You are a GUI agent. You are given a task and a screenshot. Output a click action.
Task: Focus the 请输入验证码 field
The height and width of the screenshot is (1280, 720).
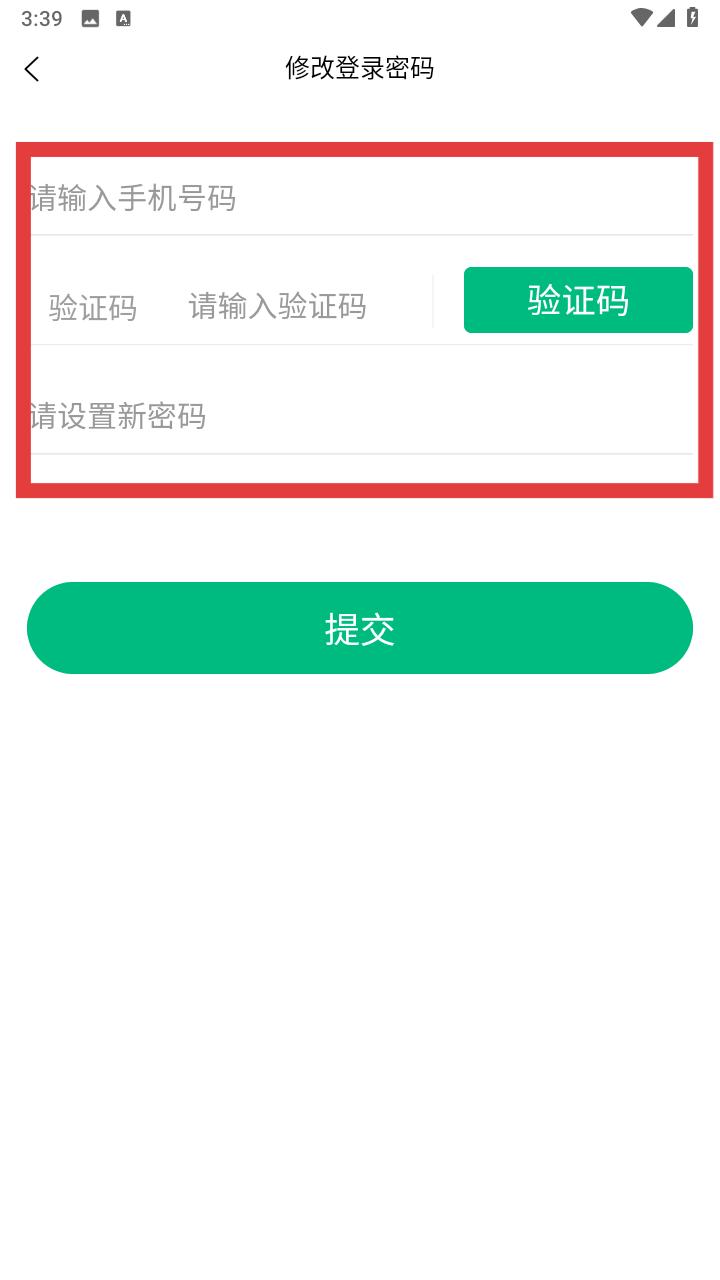(300, 306)
